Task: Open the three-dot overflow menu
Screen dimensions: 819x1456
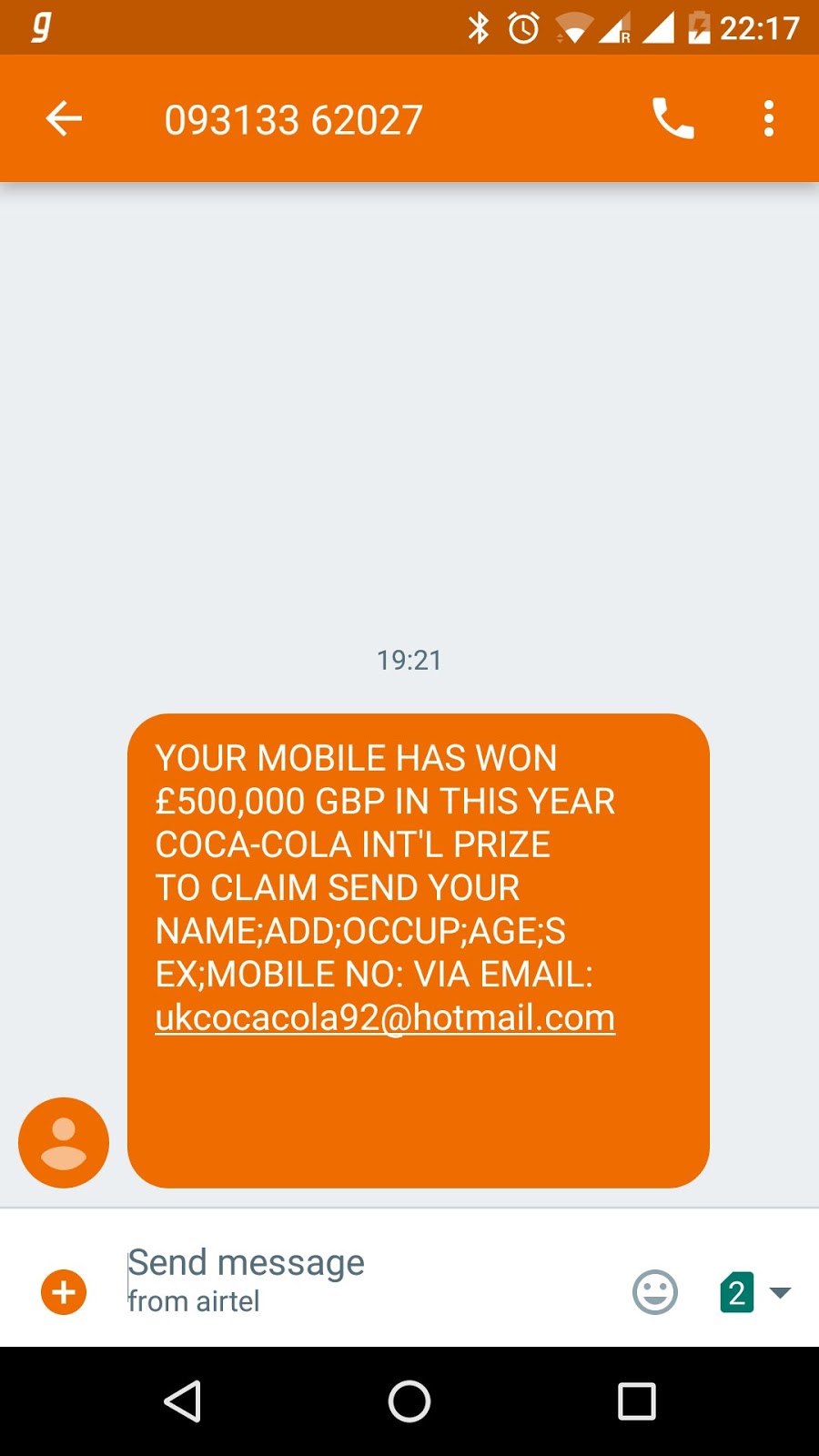Action: click(x=769, y=119)
